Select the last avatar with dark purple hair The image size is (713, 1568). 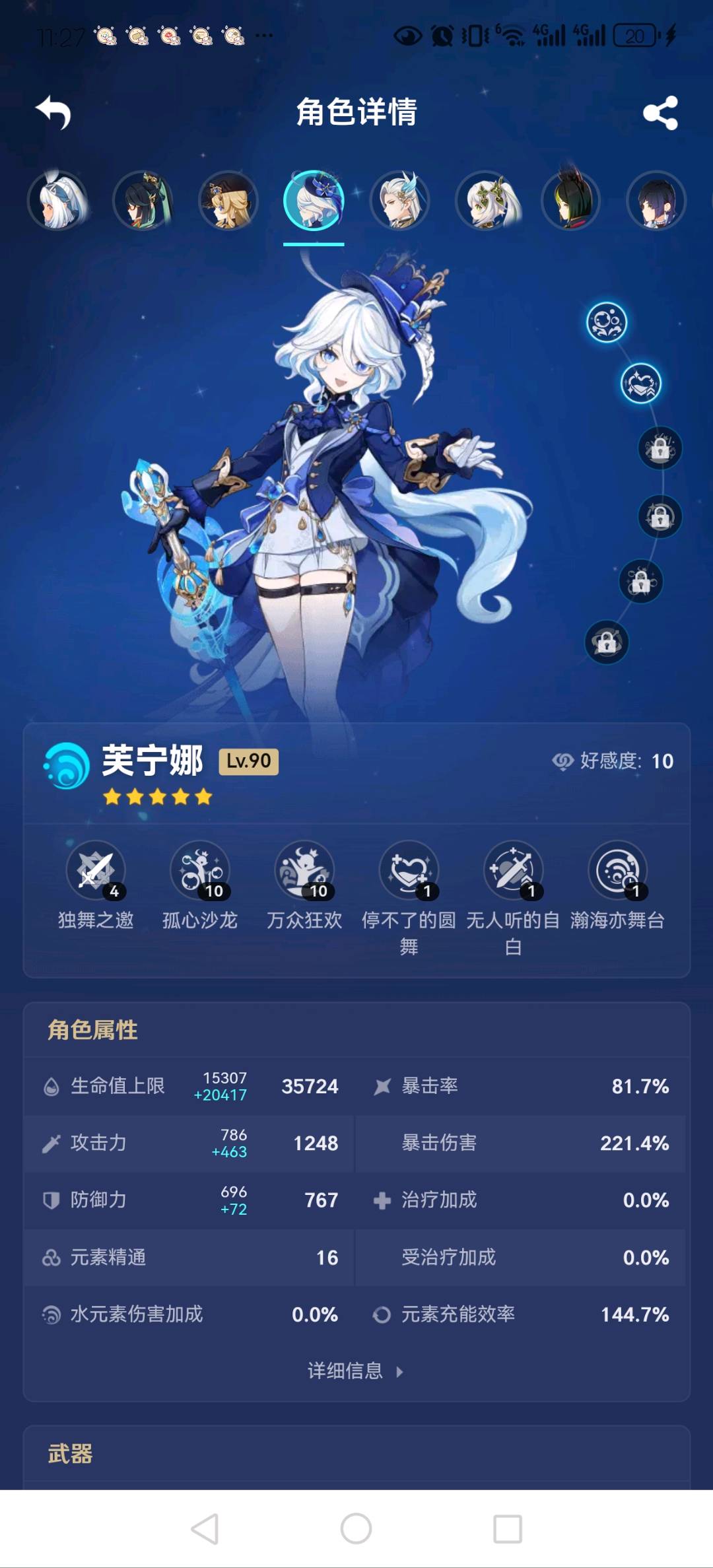point(656,200)
